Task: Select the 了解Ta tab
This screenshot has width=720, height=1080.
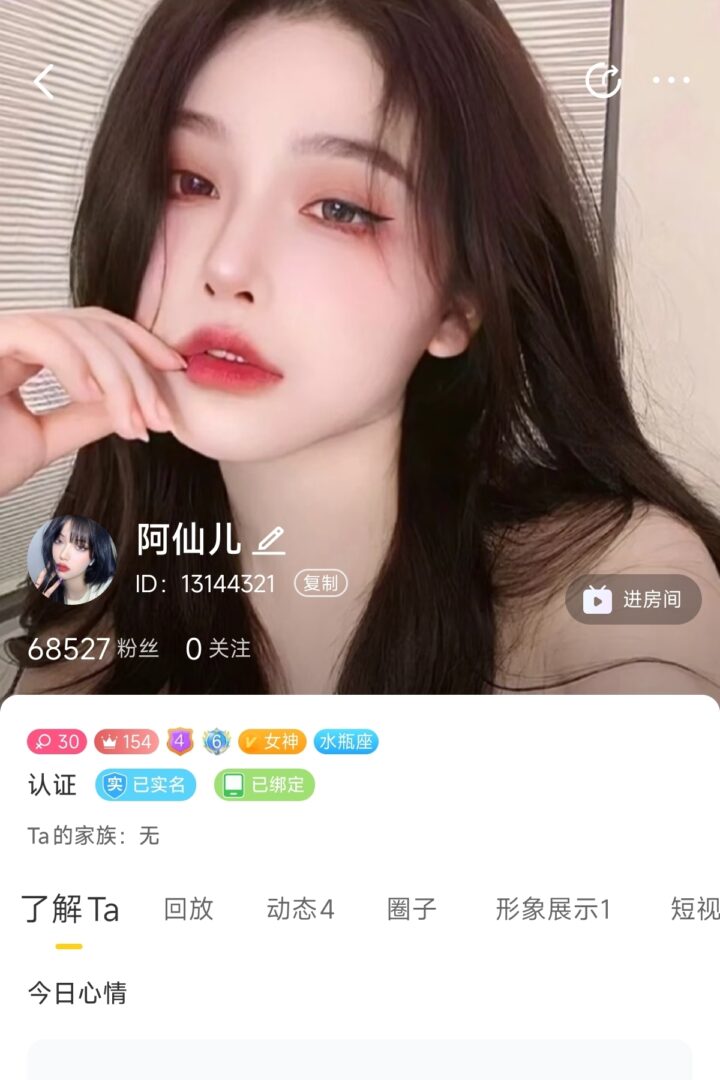Action: (x=70, y=909)
